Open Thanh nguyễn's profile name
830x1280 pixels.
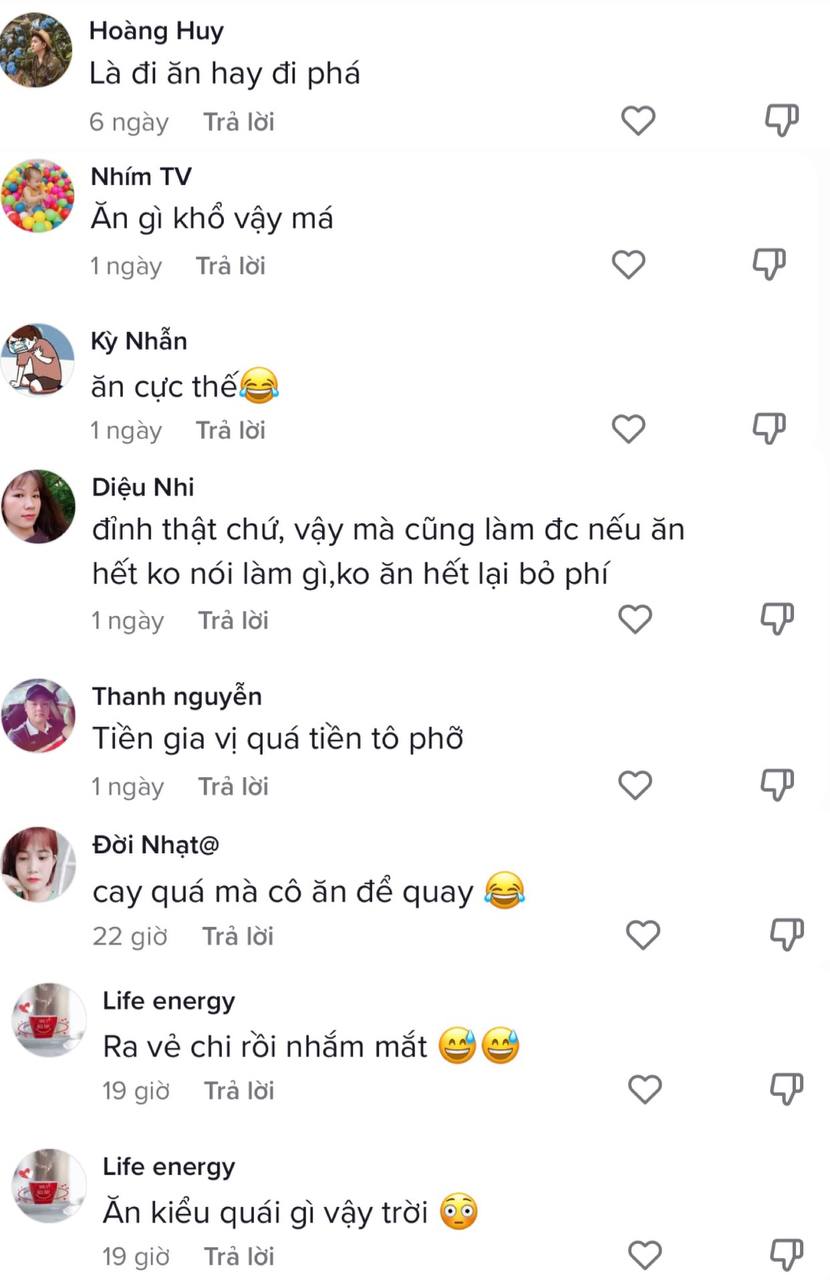coord(177,696)
